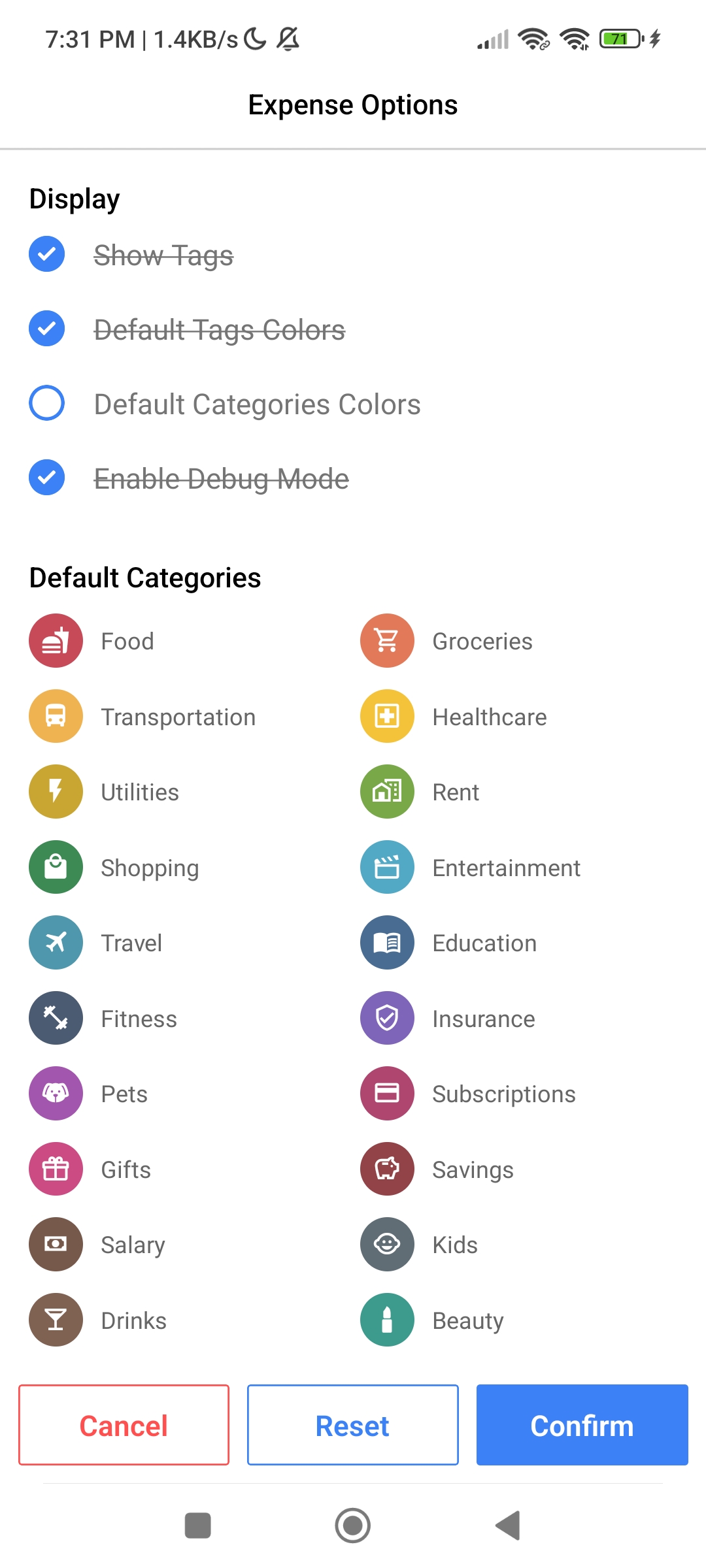Enable Default Categories Colors
Image resolution: width=706 pixels, height=1568 pixels.
[x=47, y=403]
